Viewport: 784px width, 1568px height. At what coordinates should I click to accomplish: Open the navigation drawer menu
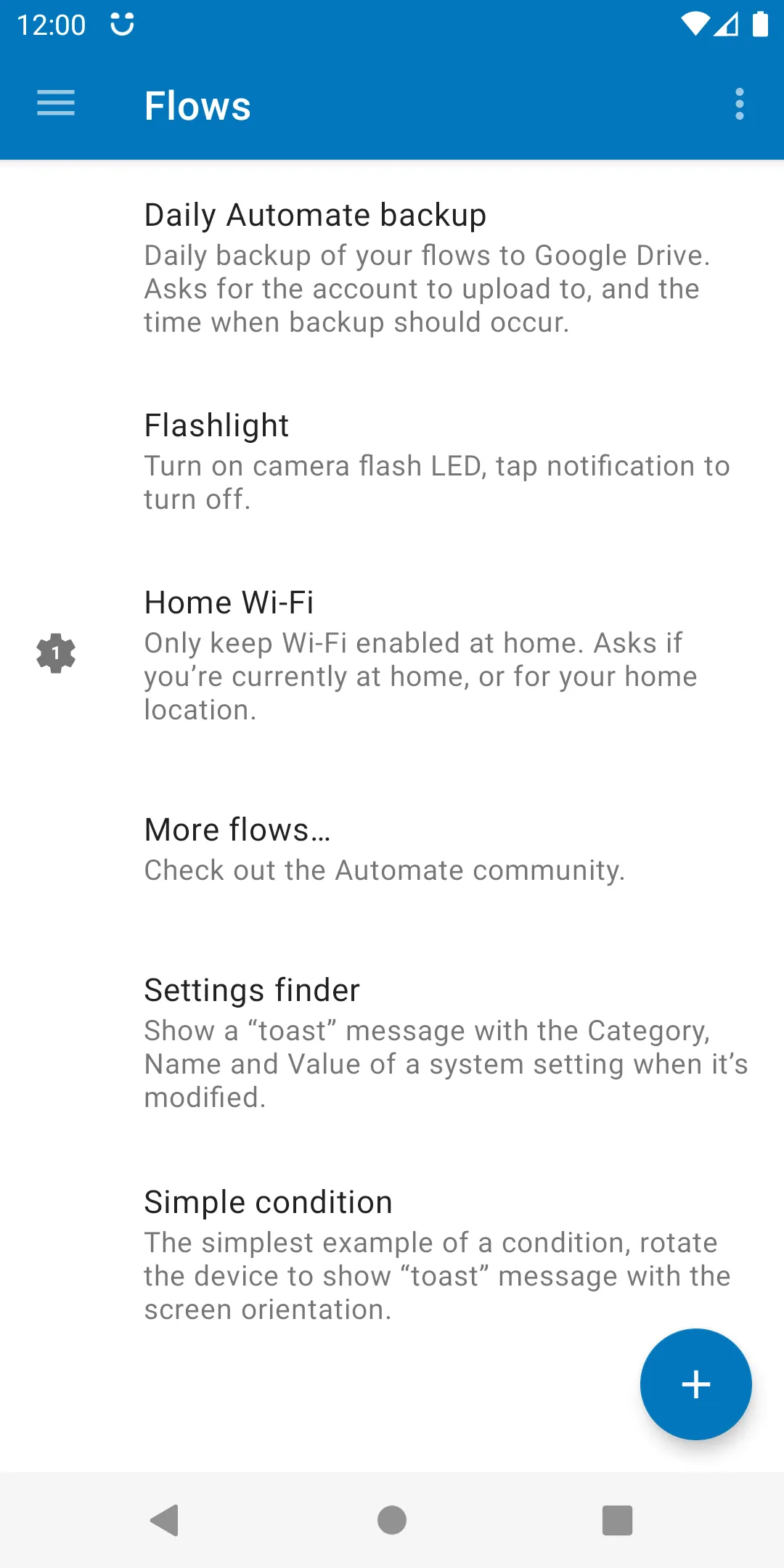(54, 104)
